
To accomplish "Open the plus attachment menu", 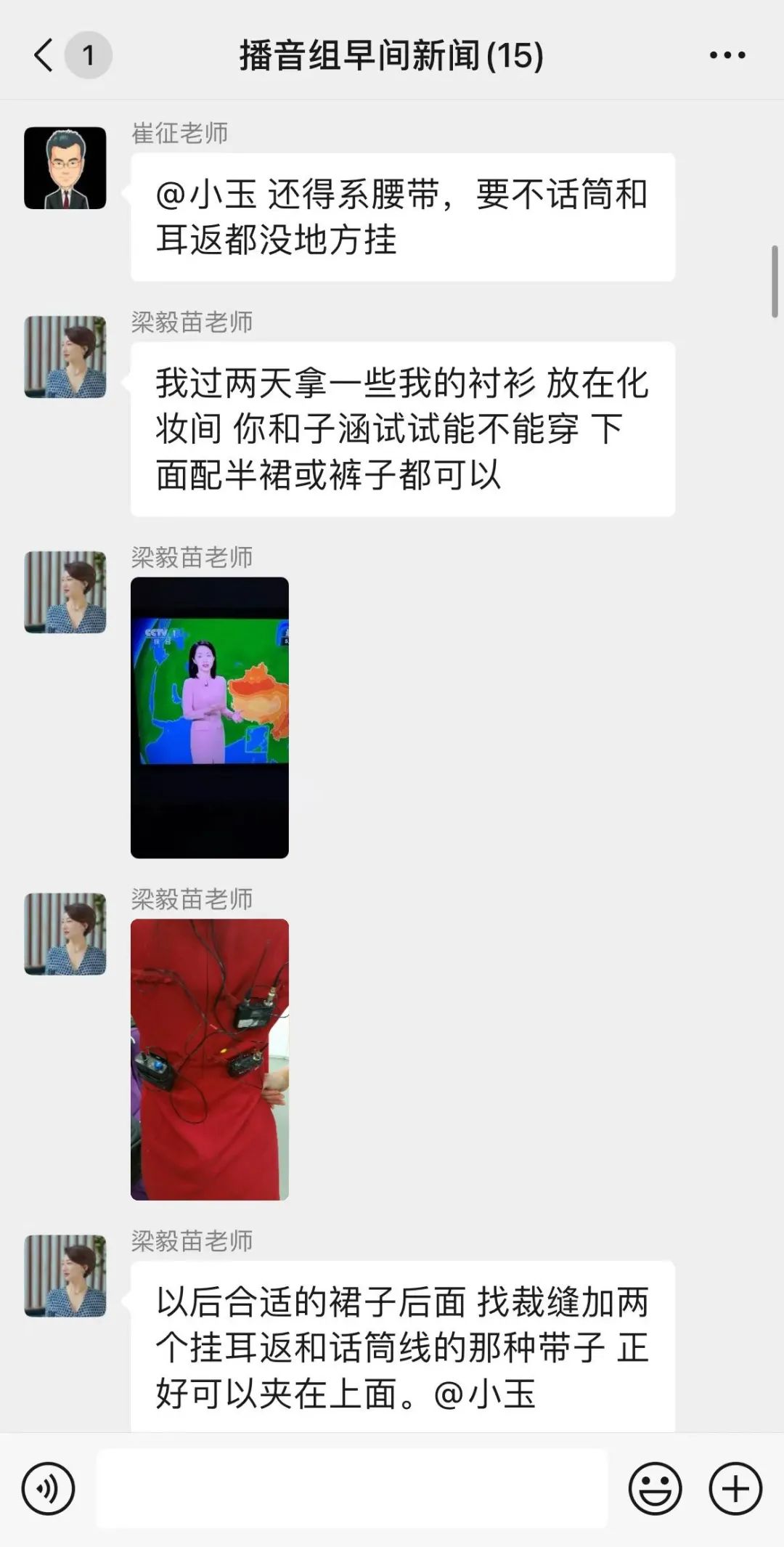I will pyautogui.click(x=735, y=1489).
